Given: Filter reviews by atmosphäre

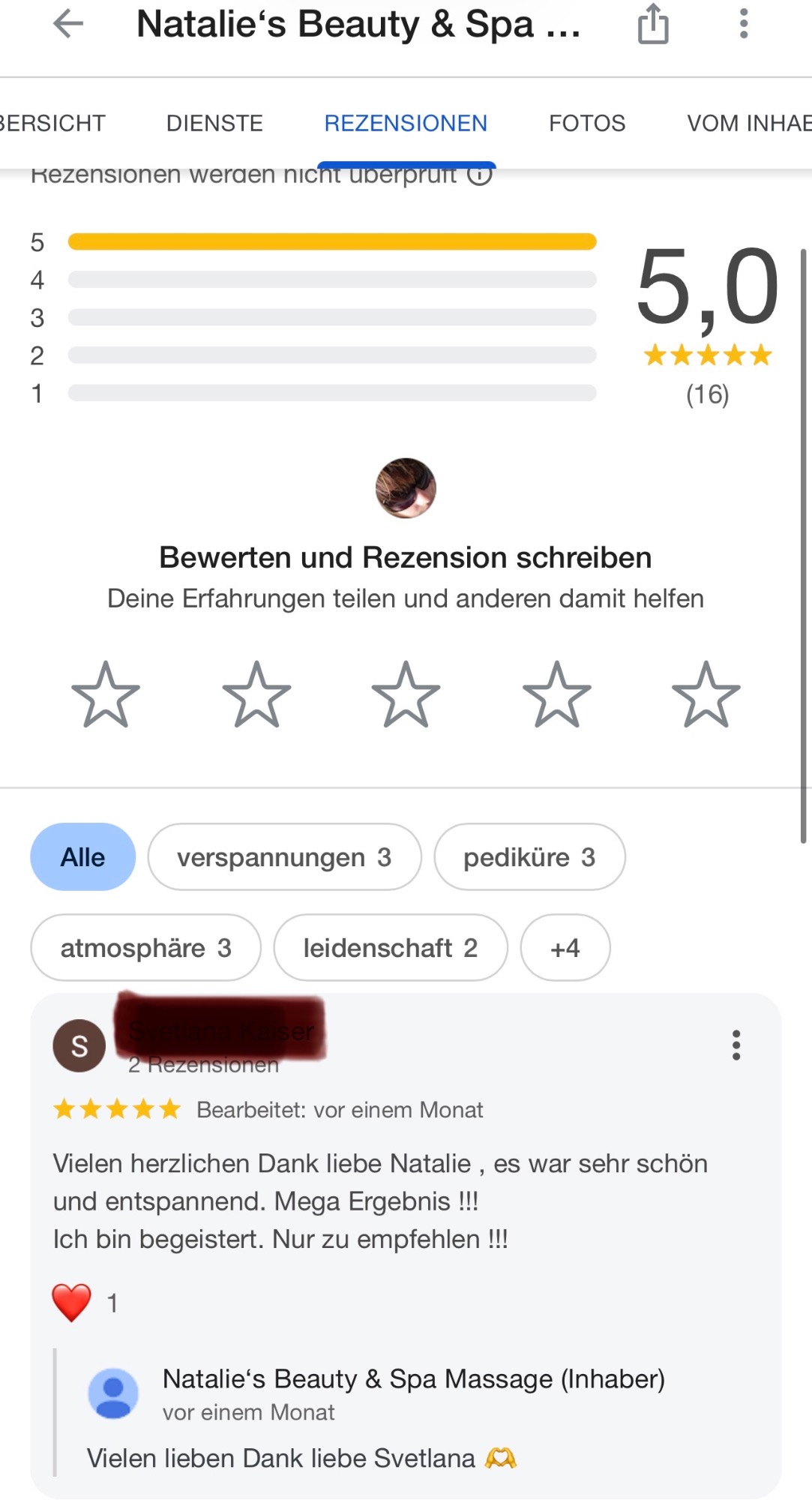Looking at the screenshot, I should (145, 948).
